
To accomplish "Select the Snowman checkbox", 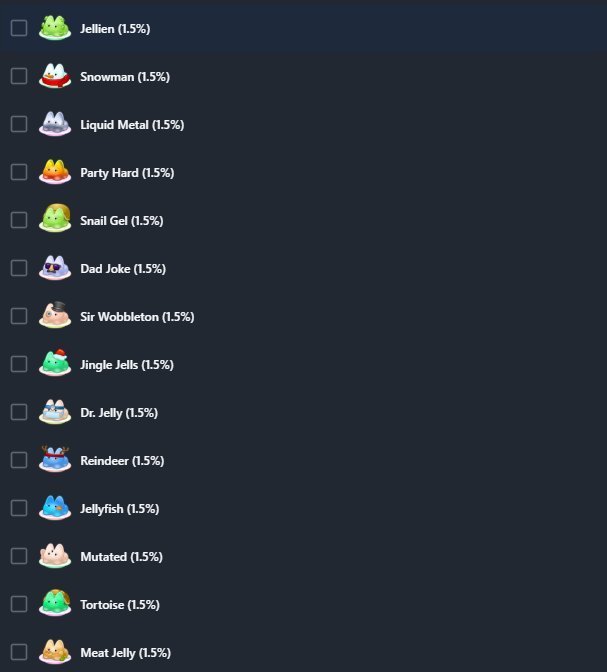I will [19, 76].
